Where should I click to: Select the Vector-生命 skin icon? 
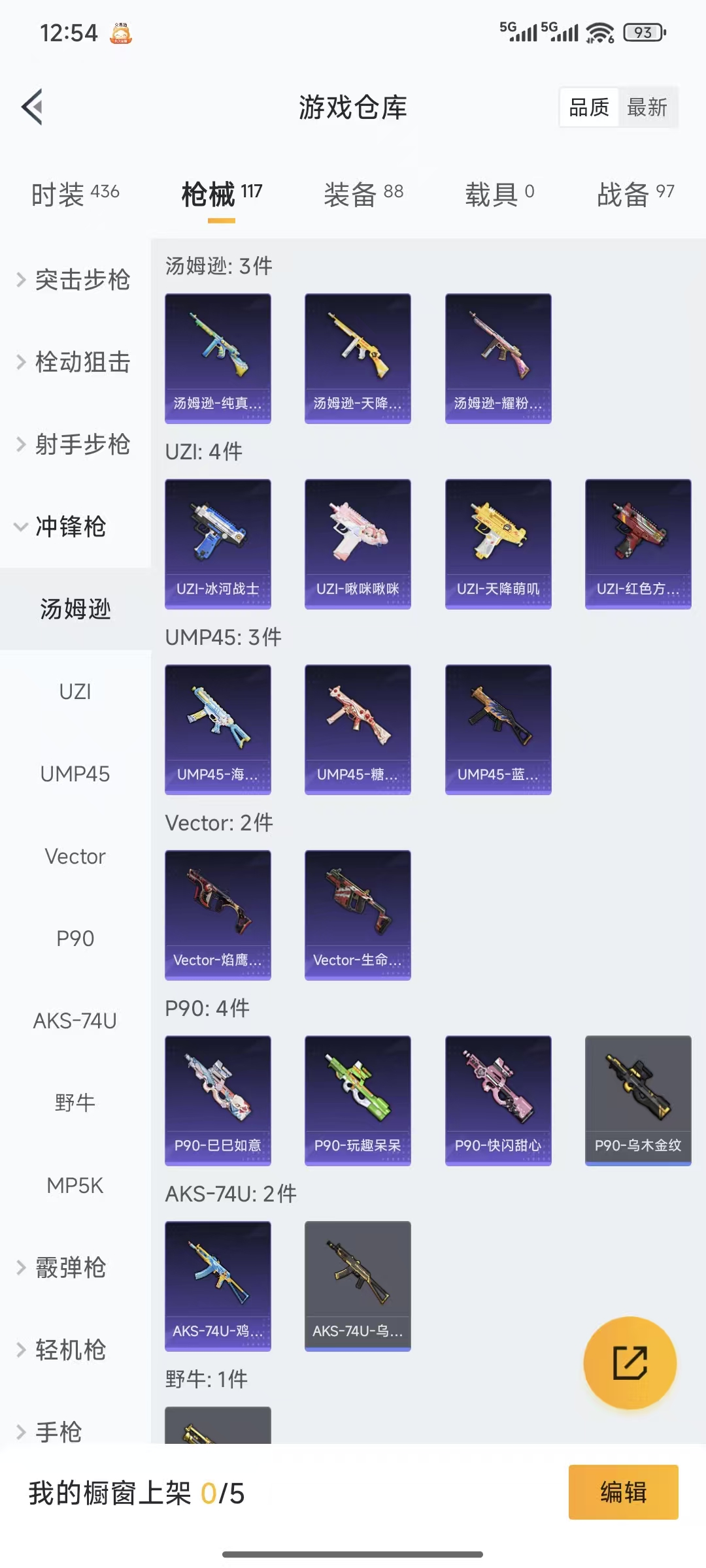tap(358, 915)
